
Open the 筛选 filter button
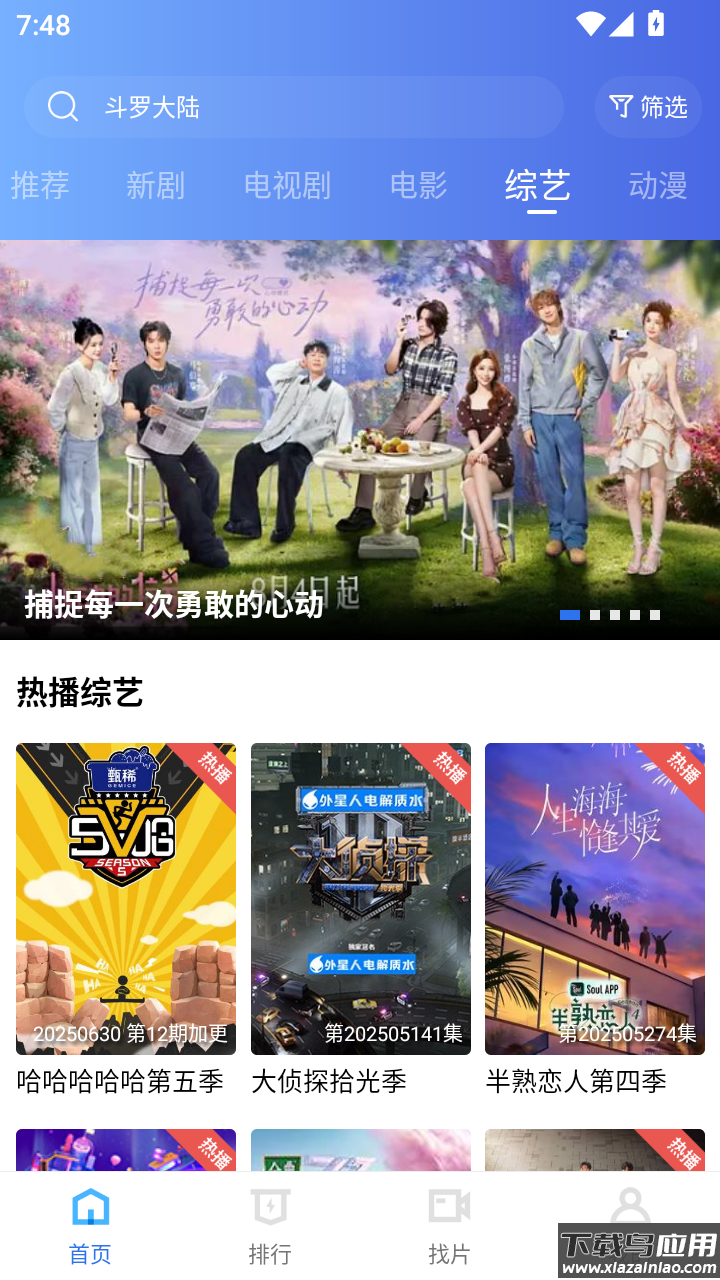click(648, 107)
